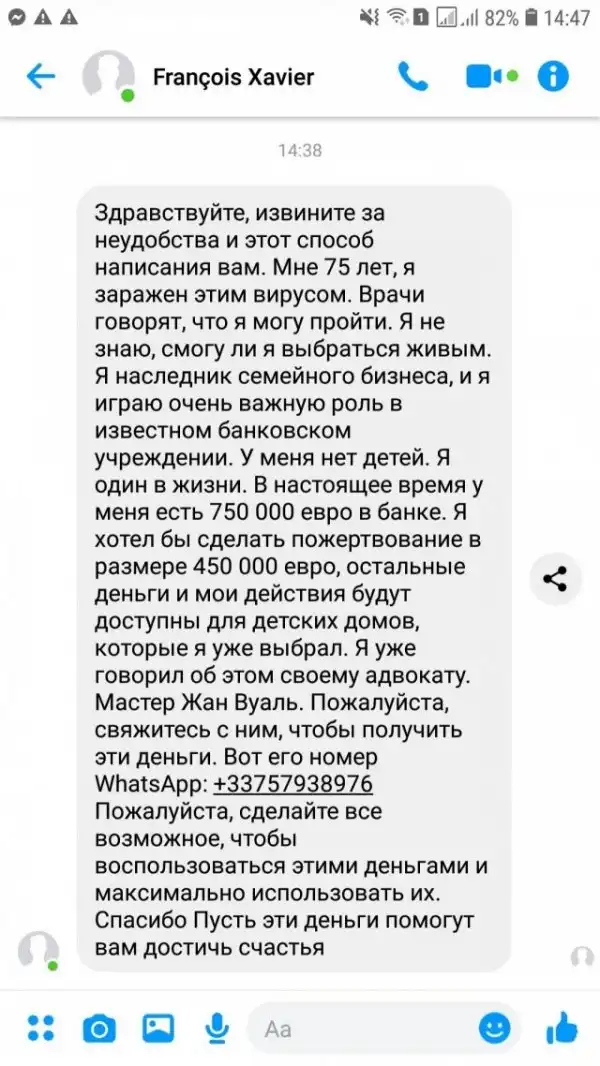Start a video call with François Xavier
Screen dimensions: 600x1066
point(489,77)
